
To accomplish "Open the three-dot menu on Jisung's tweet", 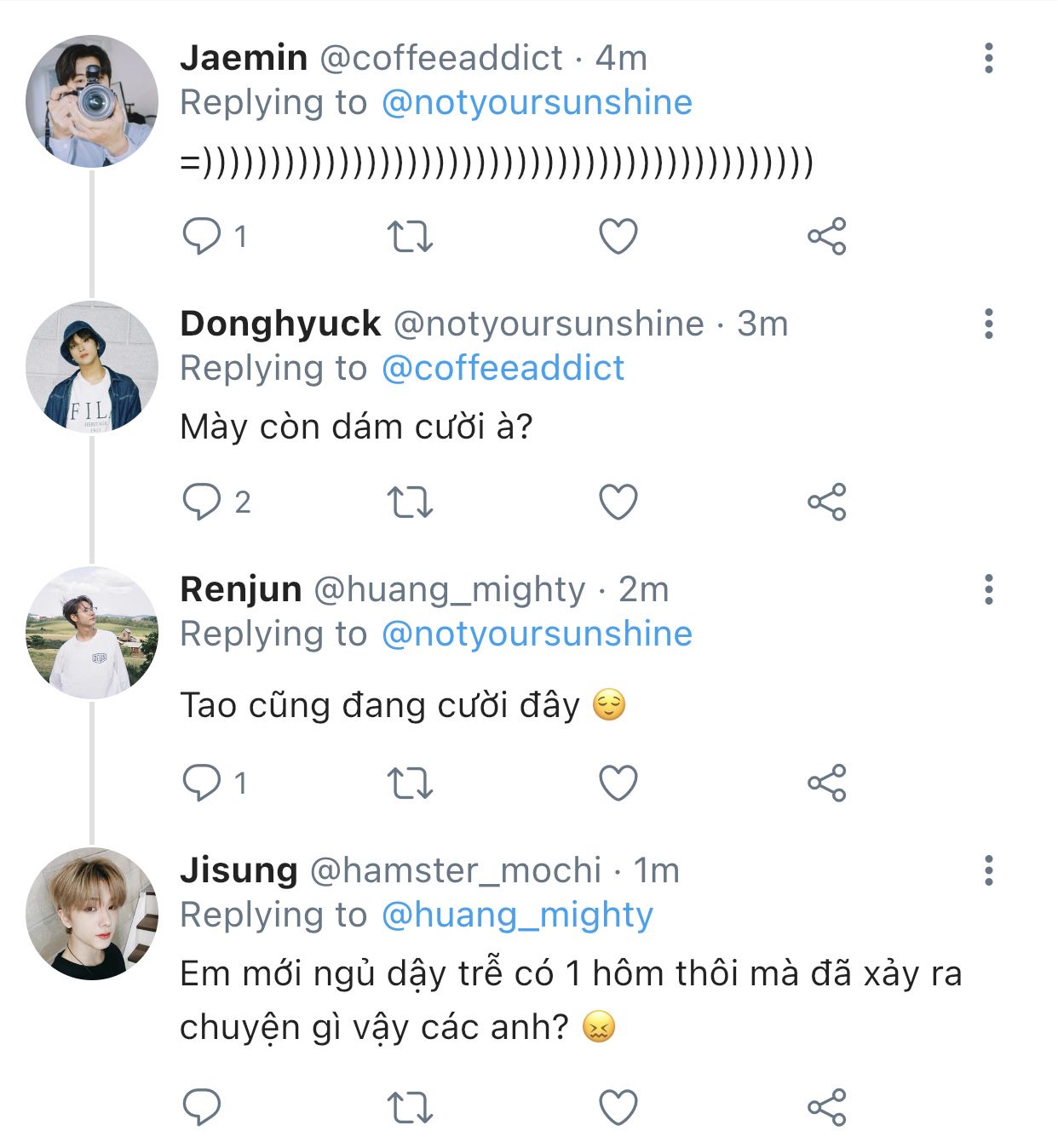I will click(x=988, y=870).
